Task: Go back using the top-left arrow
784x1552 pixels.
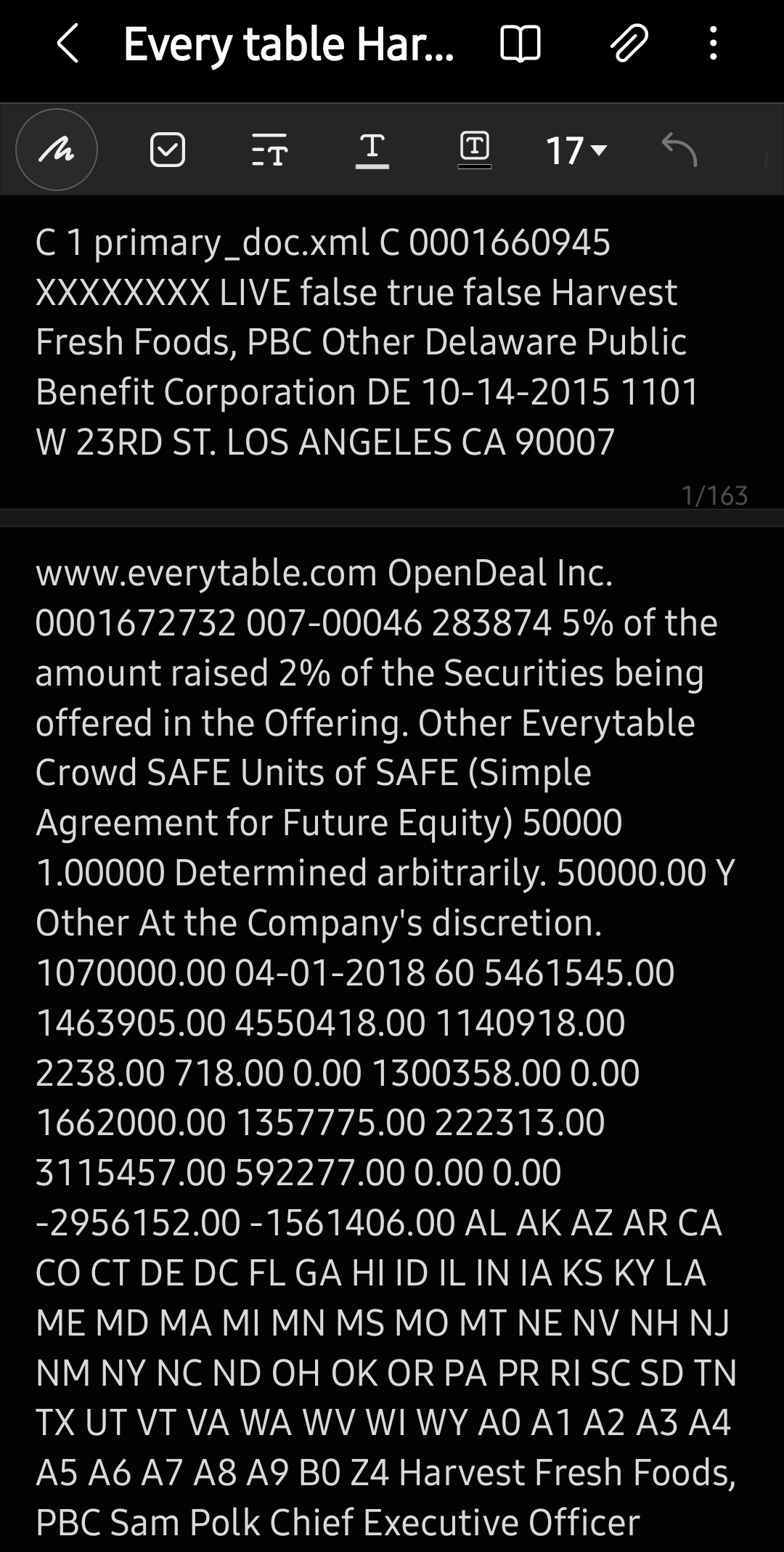Action: (x=68, y=44)
